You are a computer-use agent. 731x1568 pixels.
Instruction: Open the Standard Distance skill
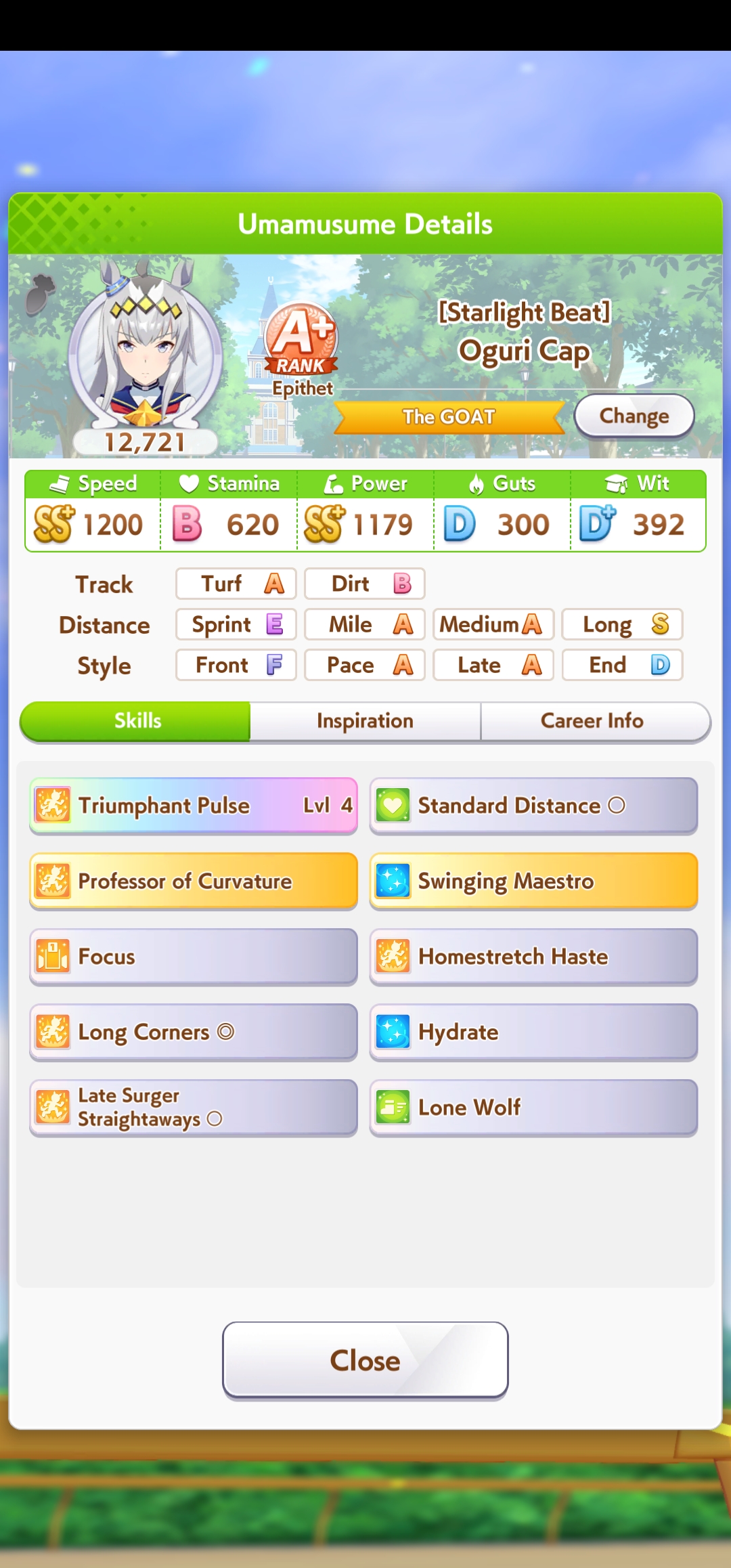pos(533,806)
